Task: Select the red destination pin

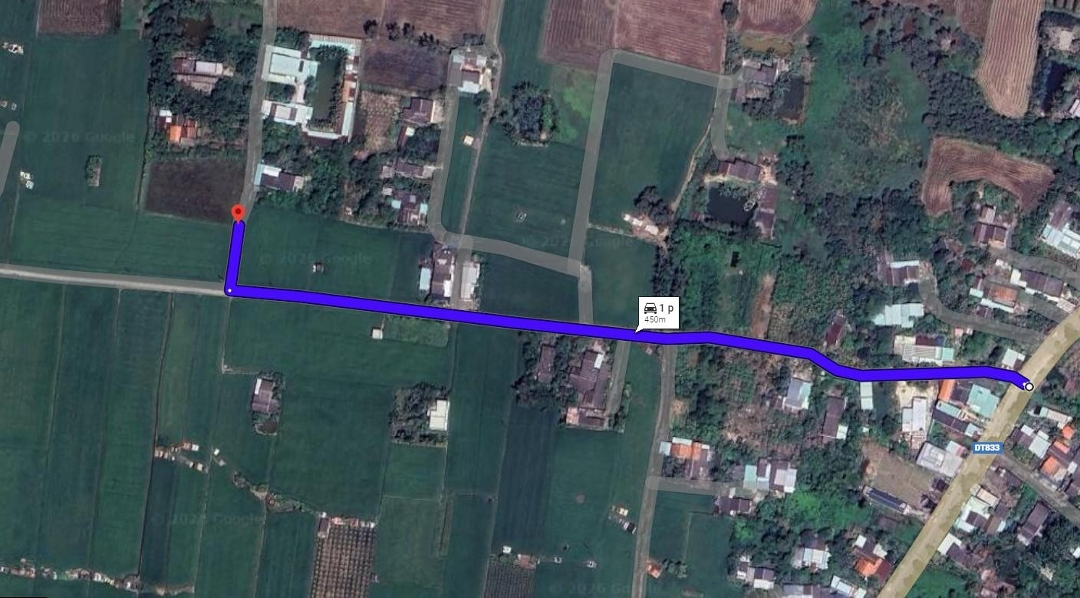Action: tap(237, 212)
